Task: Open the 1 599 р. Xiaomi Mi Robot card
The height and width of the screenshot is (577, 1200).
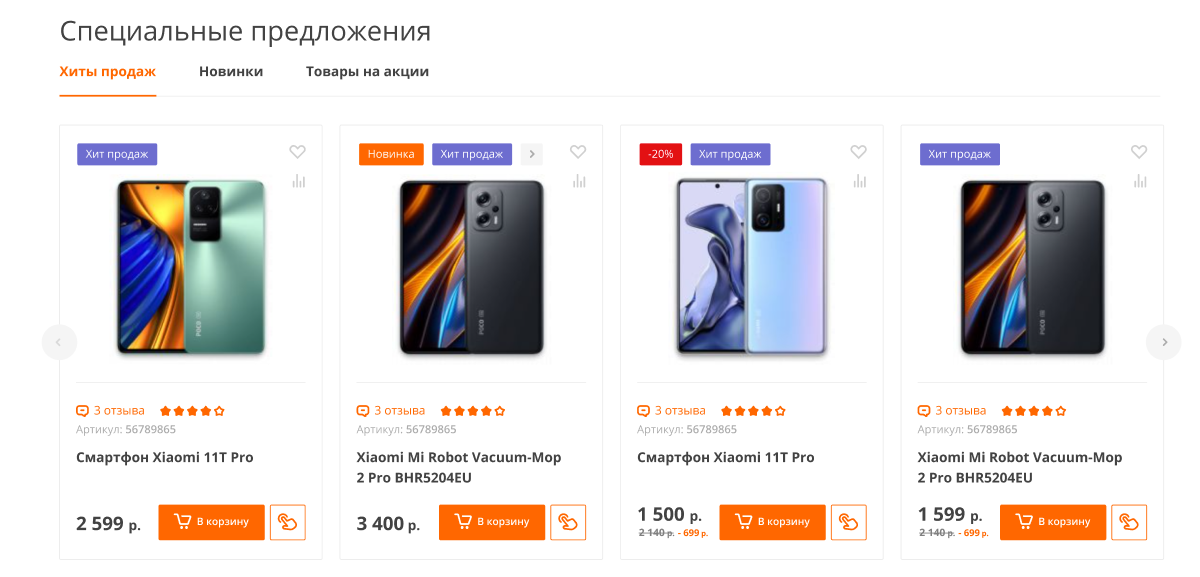Action: pos(1019,467)
